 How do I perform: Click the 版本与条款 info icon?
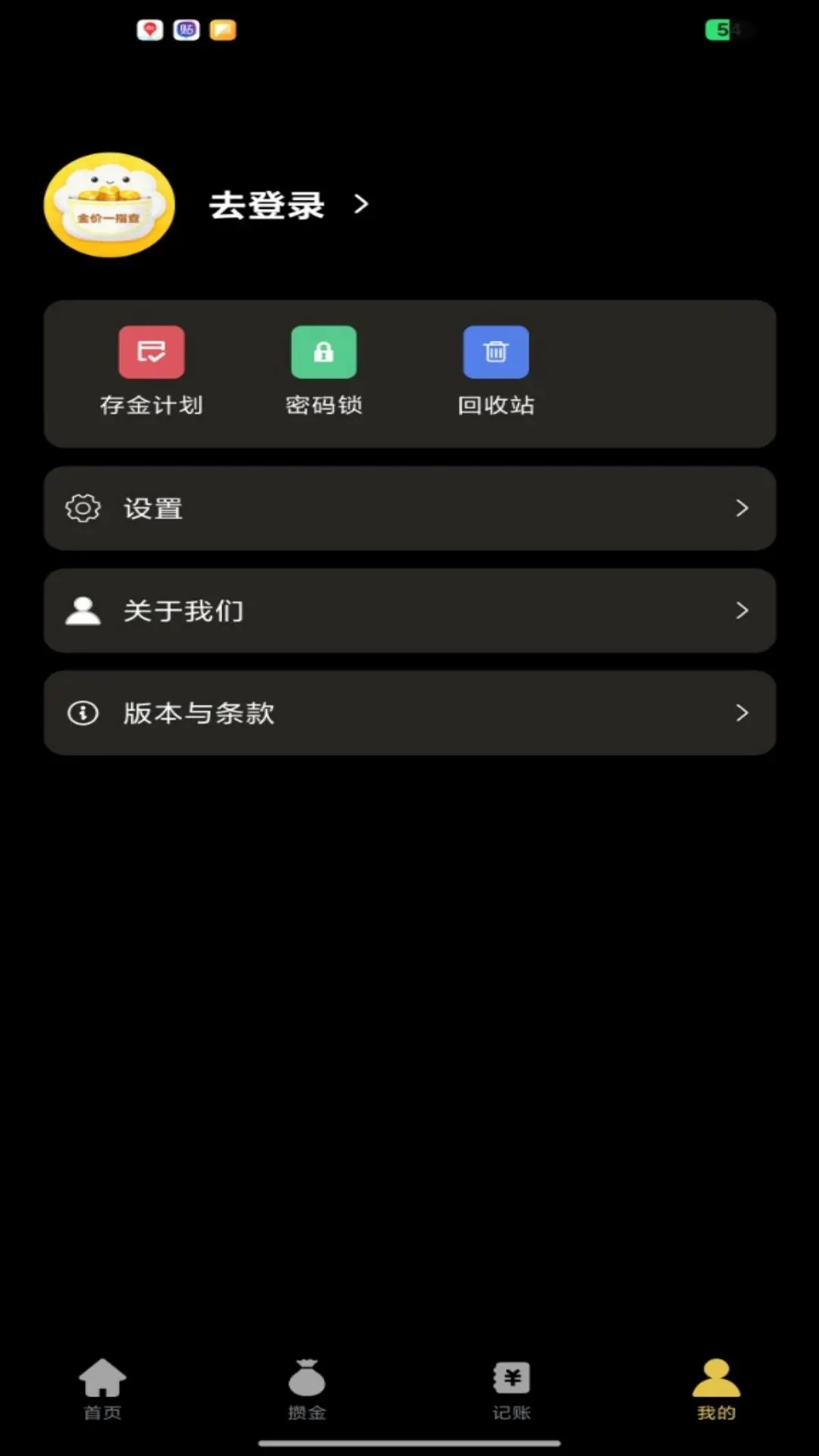coord(83,713)
